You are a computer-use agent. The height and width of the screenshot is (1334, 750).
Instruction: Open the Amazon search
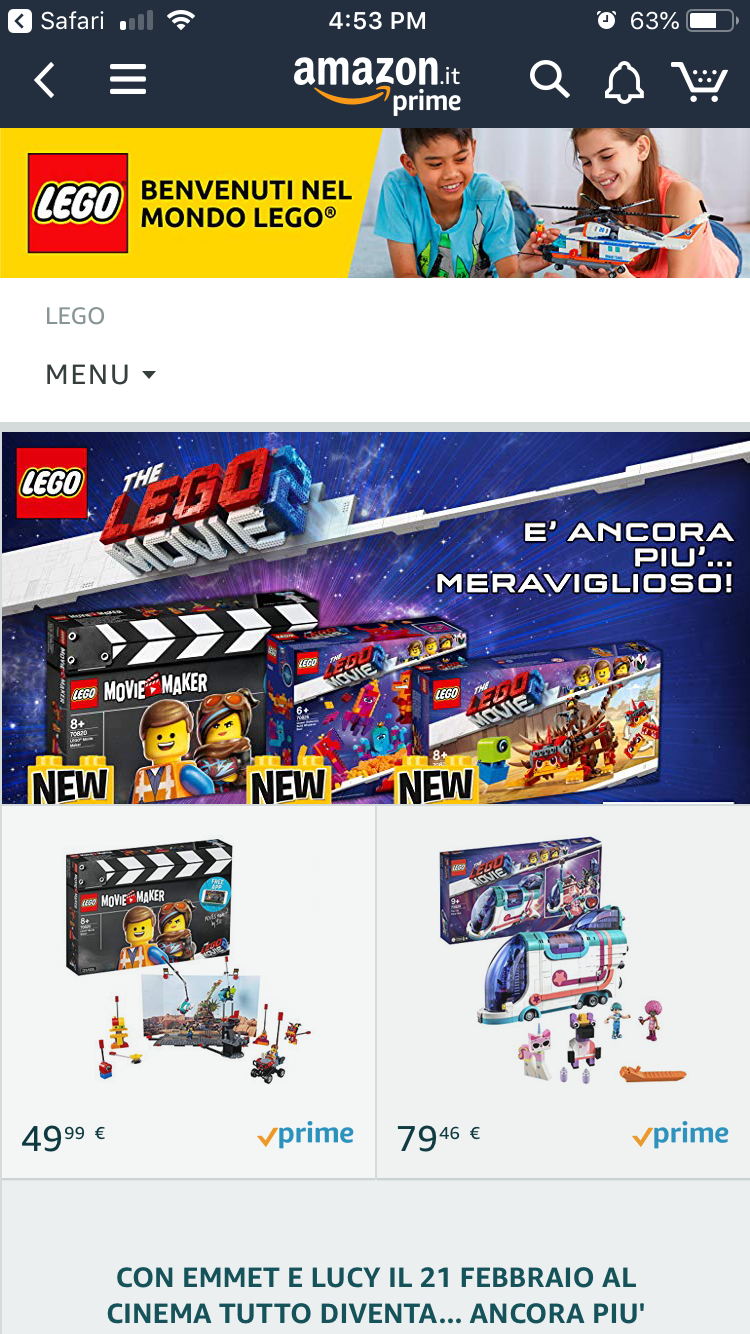click(x=549, y=80)
